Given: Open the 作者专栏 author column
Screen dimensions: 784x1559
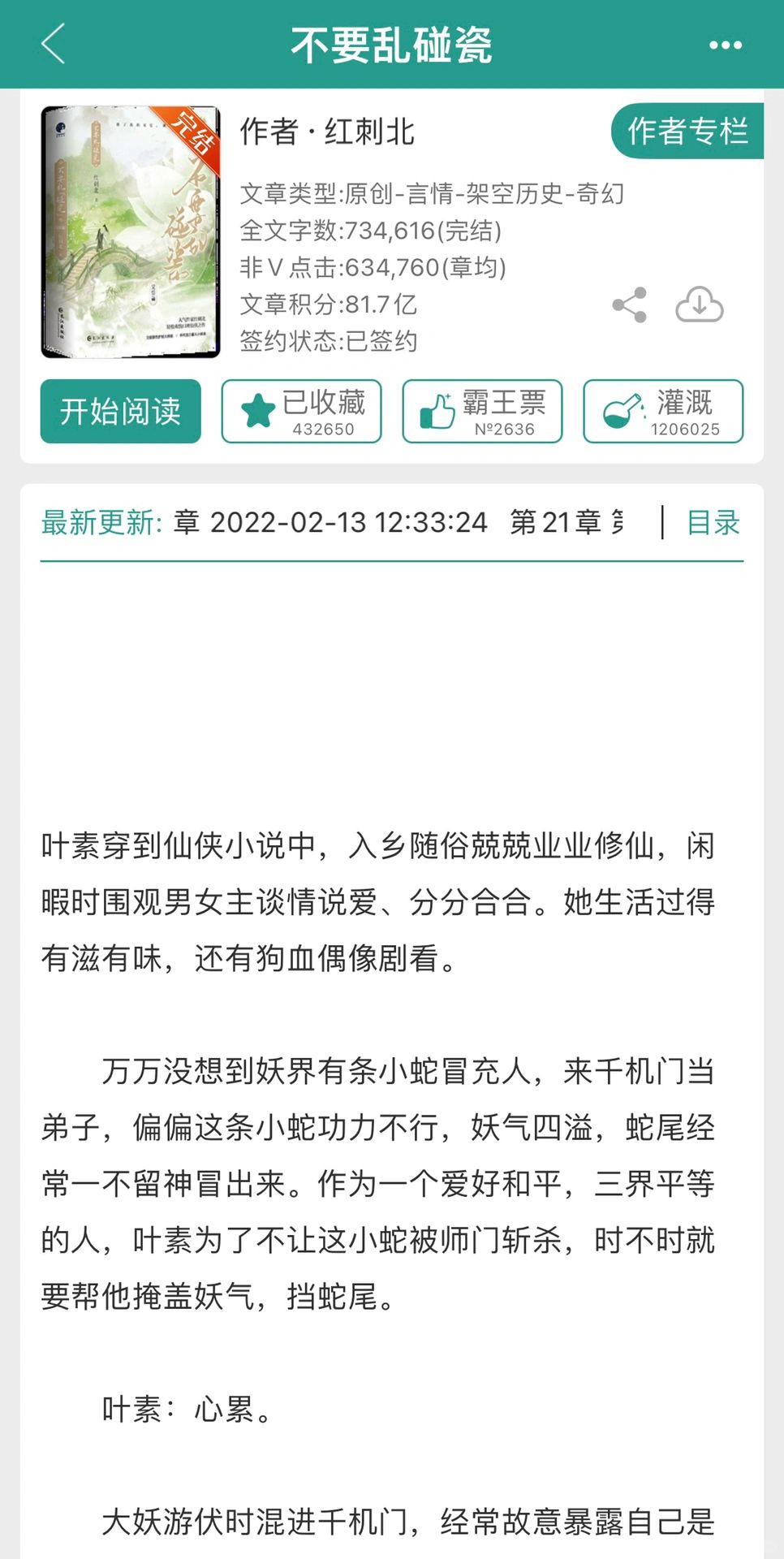Looking at the screenshot, I should point(687,131).
